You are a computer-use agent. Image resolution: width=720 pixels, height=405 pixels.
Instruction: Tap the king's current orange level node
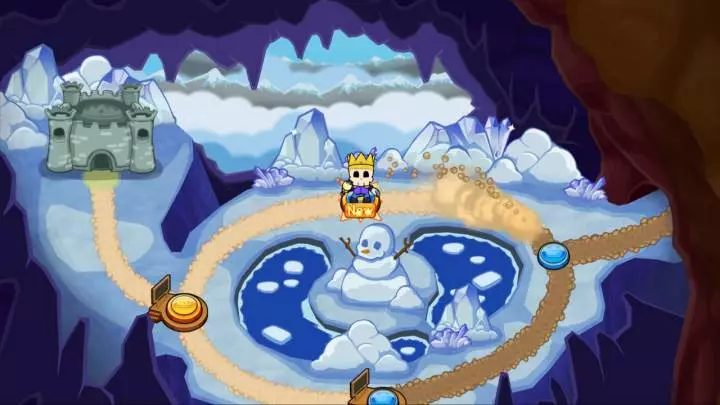pyautogui.click(x=360, y=210)
